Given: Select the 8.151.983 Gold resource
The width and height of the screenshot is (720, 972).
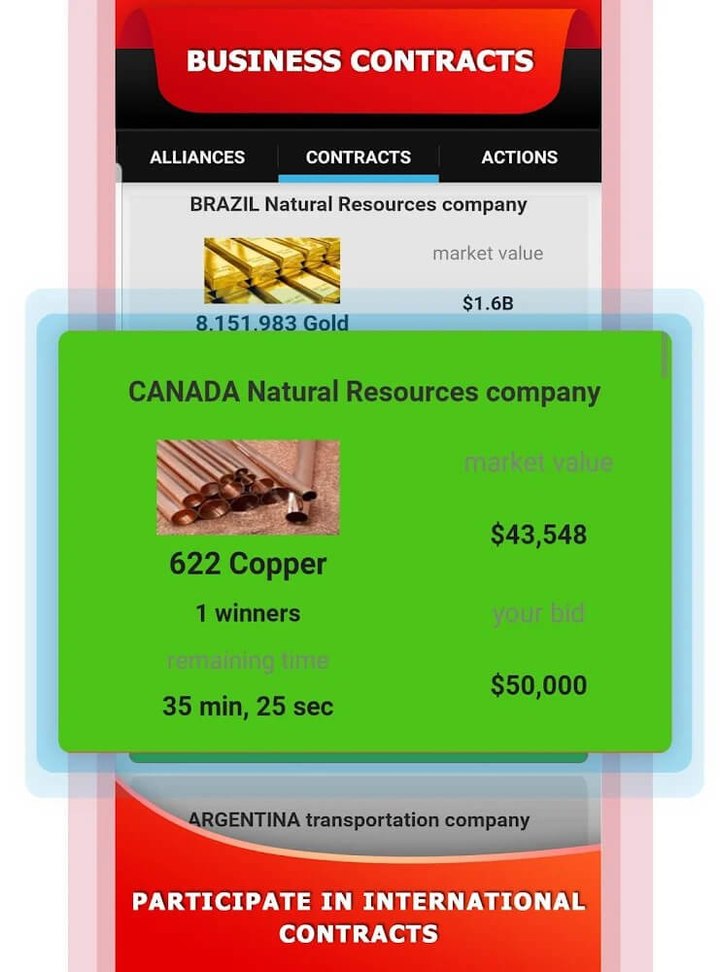Looking at the screenshot, I should pos(270,323).
